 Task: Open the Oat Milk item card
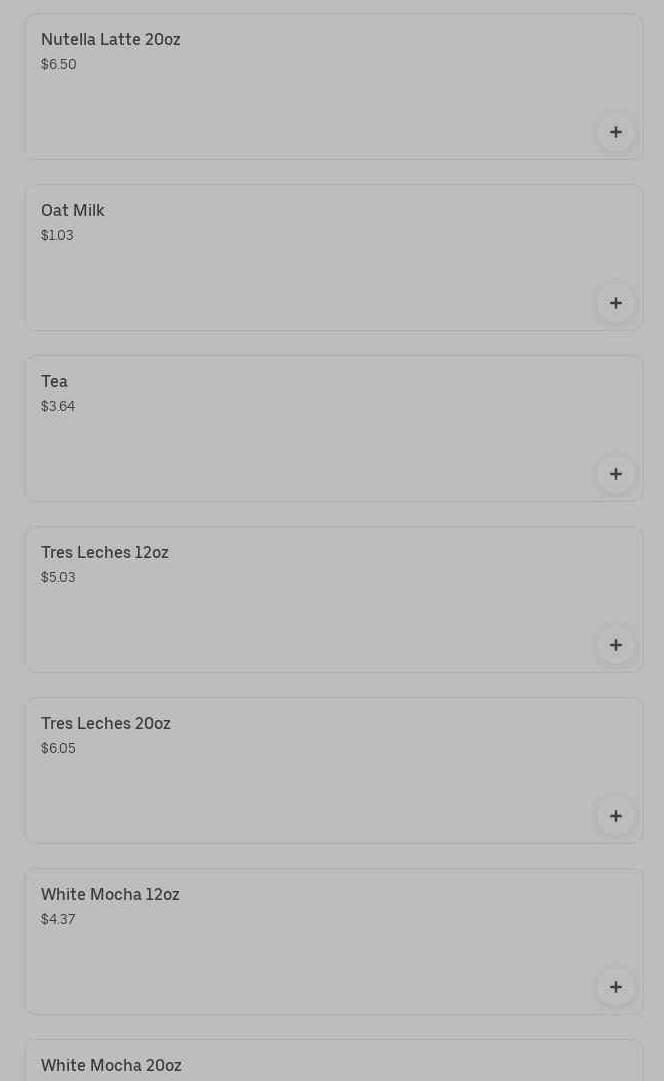pyautogui.click(x=334, y=257)
